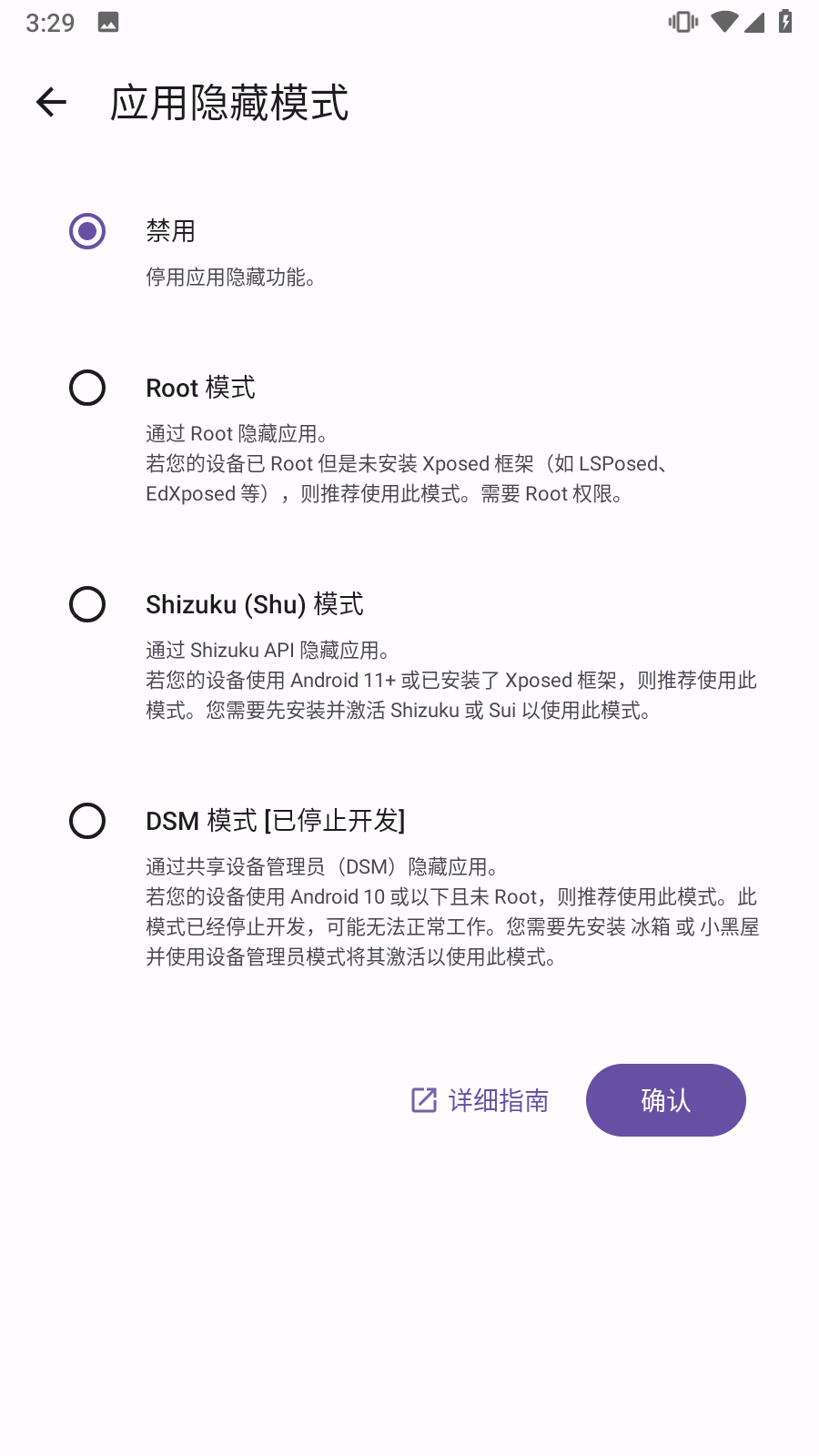The width and height of the screenshot is (819, 1456).
Task: Click the screenshot notification icon near the clock
Action: [x=108, y=21]
